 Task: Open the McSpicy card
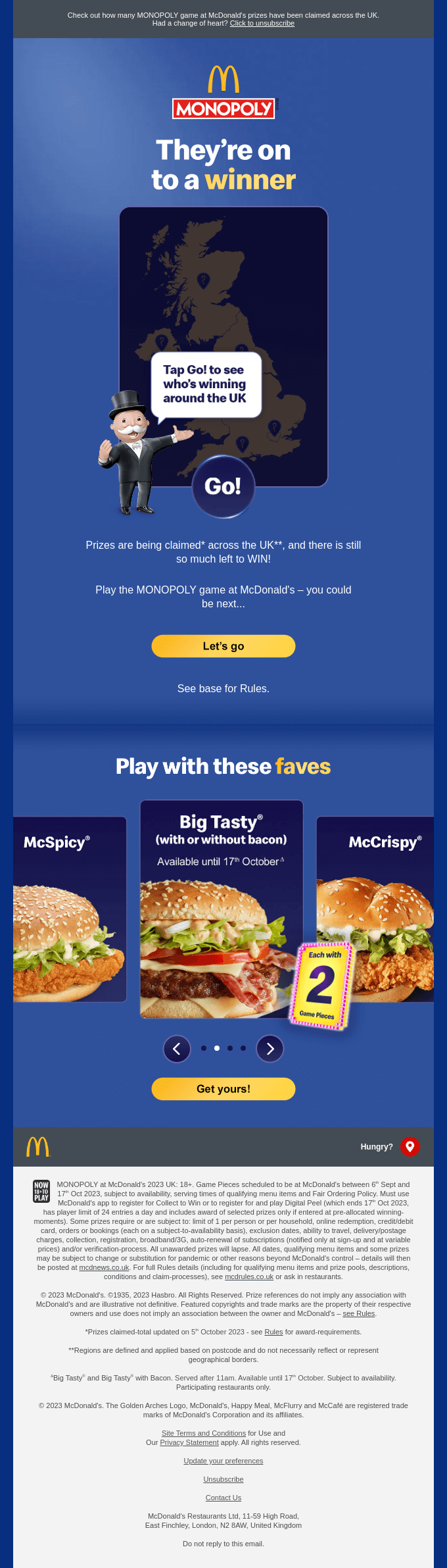click(69, 909)
